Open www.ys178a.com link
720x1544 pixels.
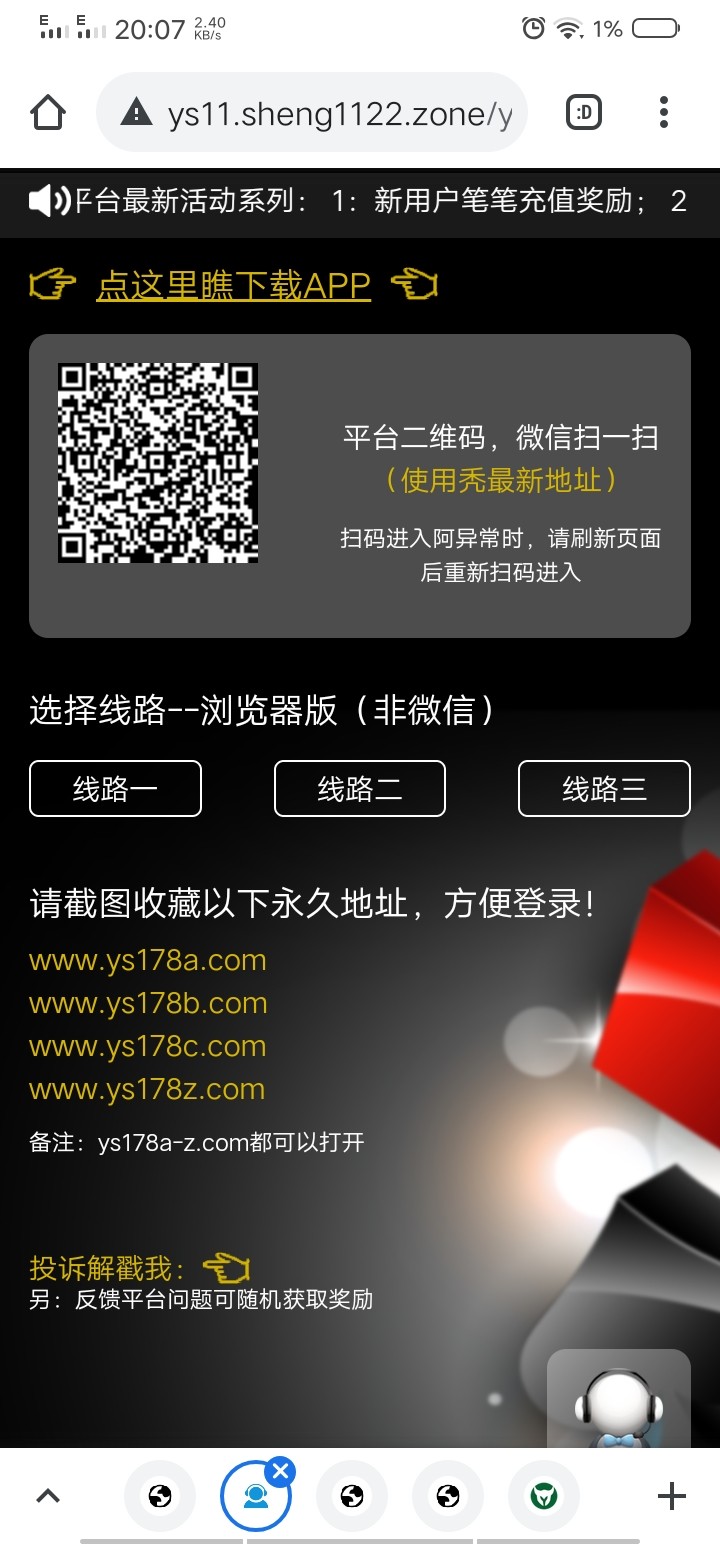tap(148, 960)
